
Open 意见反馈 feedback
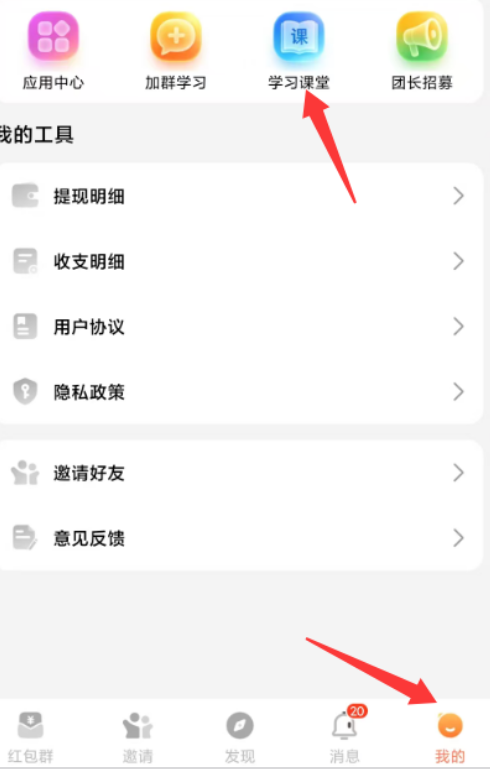point(240,538)
